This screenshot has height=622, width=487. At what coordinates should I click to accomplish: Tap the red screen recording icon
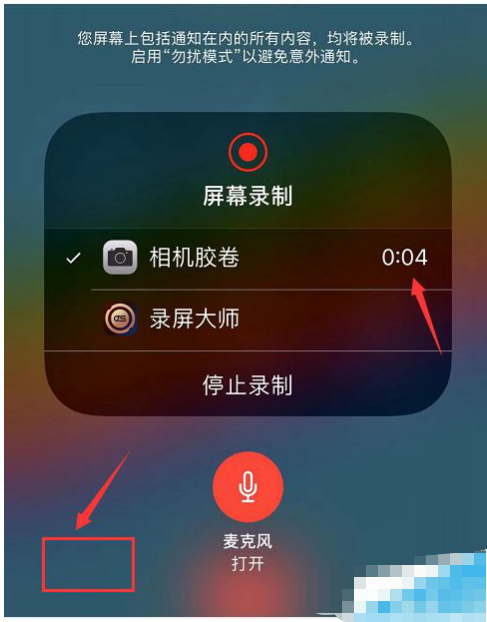[248, 152]
